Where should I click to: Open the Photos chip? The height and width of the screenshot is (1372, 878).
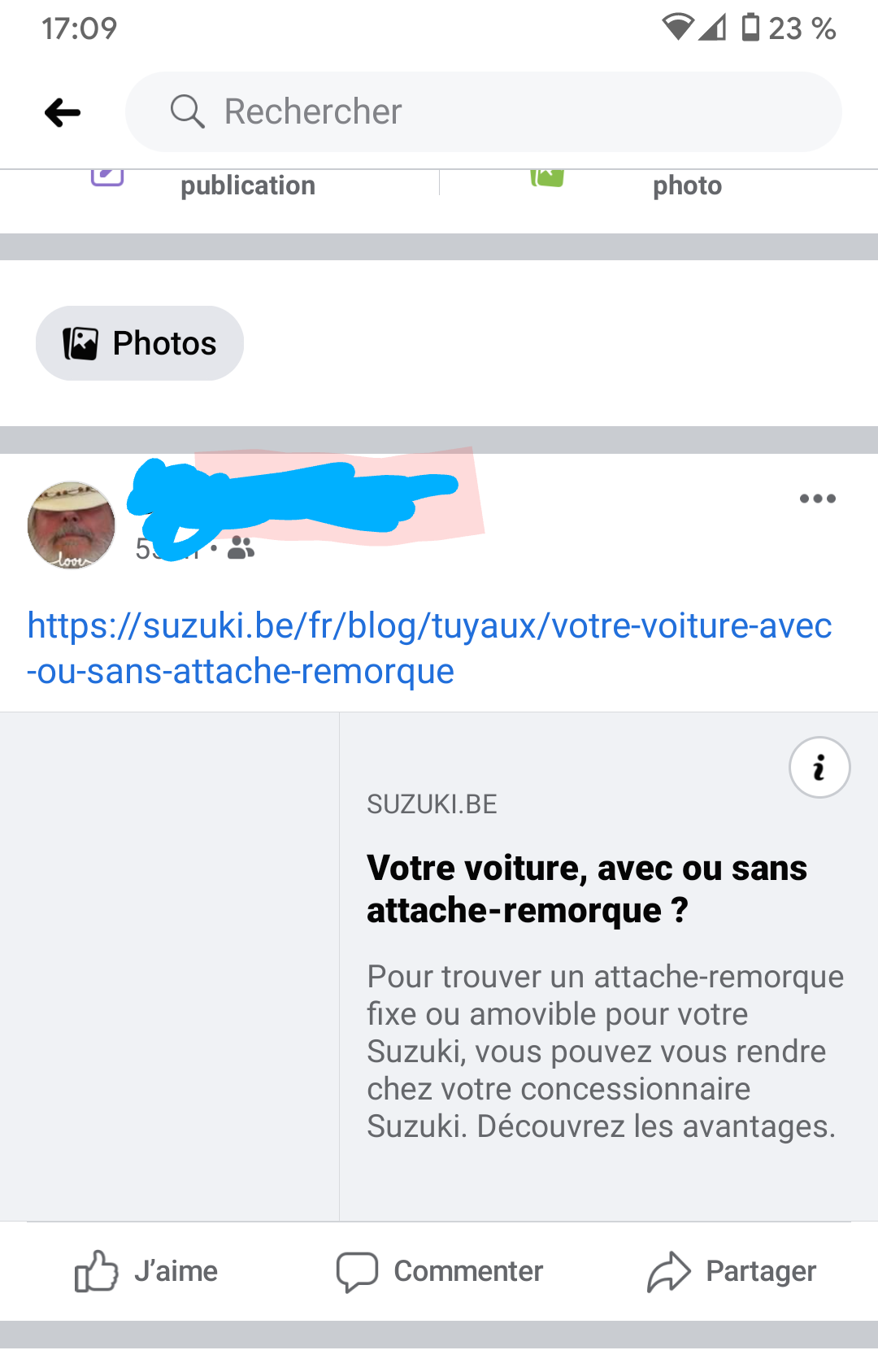click(140, 343)
